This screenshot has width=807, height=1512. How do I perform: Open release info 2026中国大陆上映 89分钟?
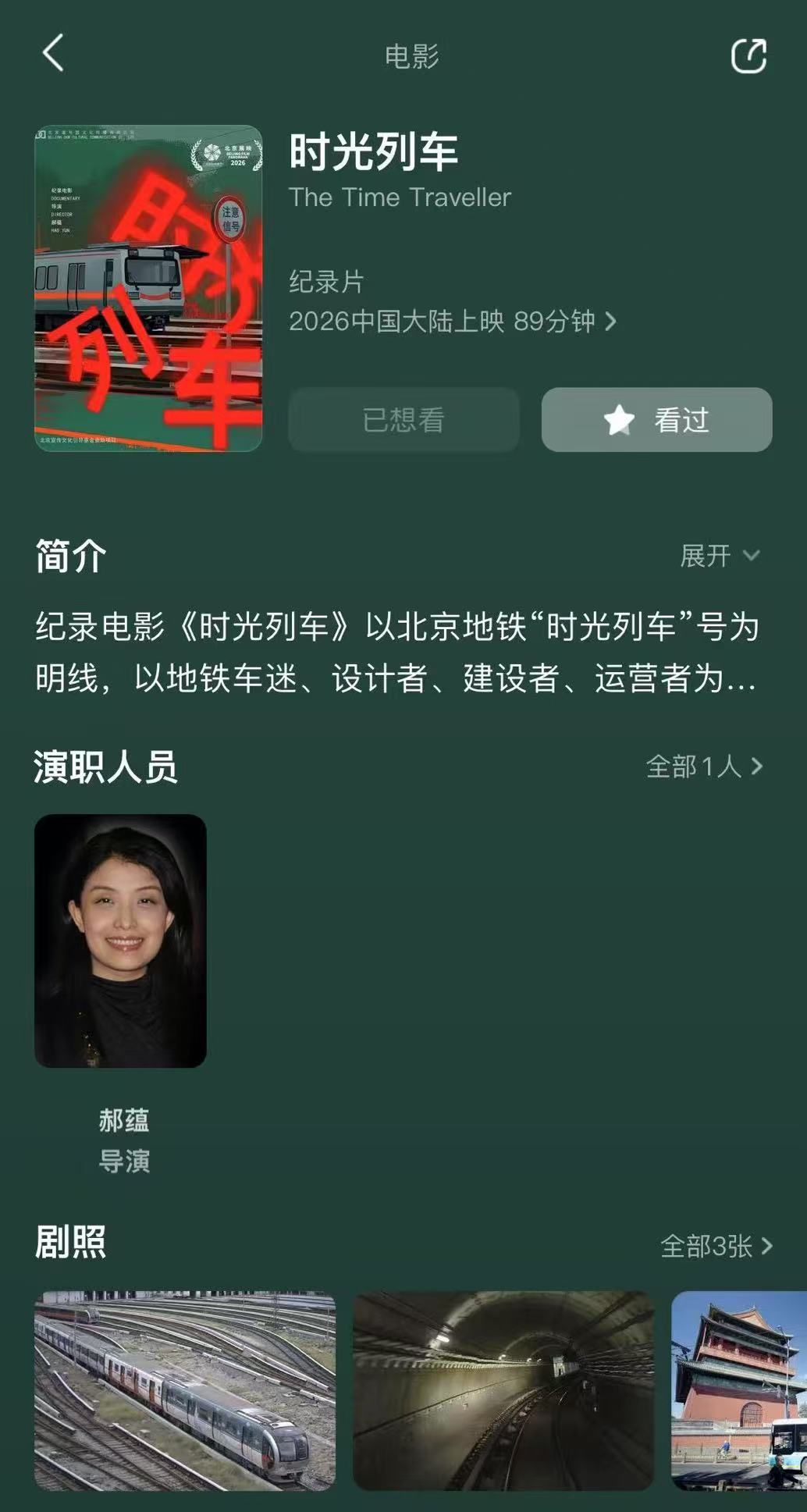[x=452, y=321]
